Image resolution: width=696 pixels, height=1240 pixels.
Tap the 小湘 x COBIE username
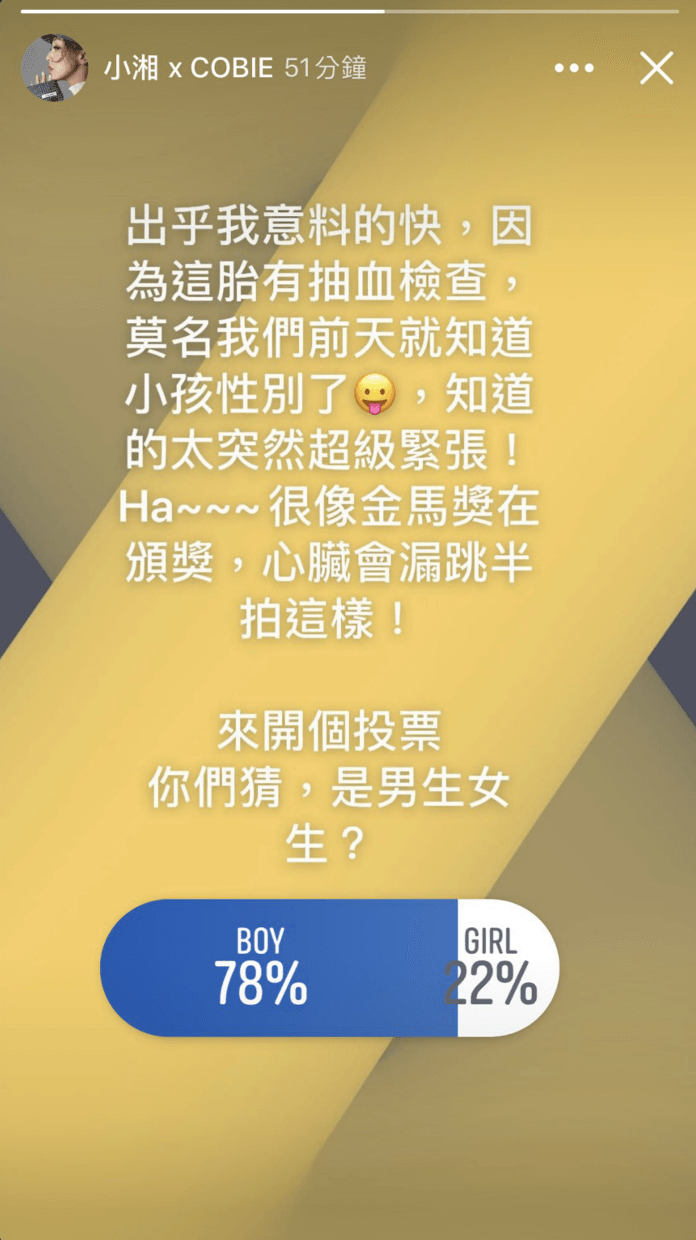pos(188,68)
